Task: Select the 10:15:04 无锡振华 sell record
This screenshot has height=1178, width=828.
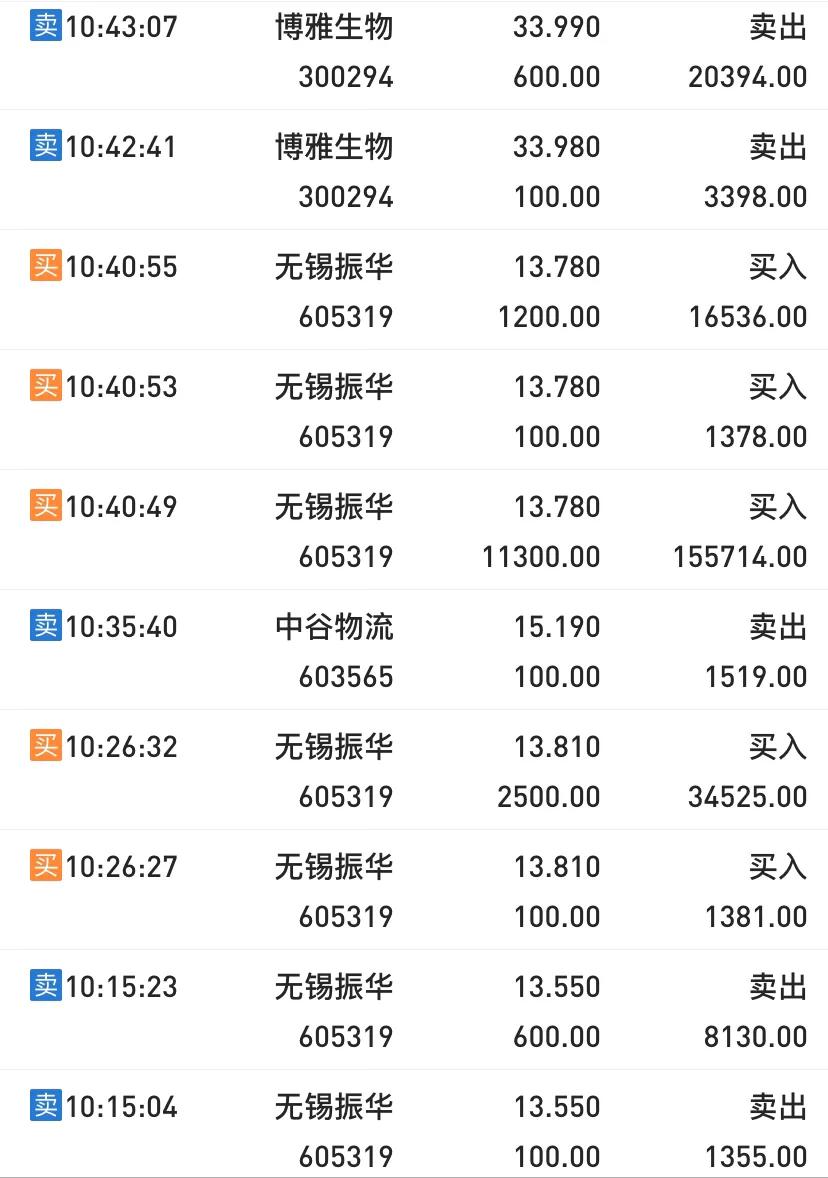Action: [414, 1131]
